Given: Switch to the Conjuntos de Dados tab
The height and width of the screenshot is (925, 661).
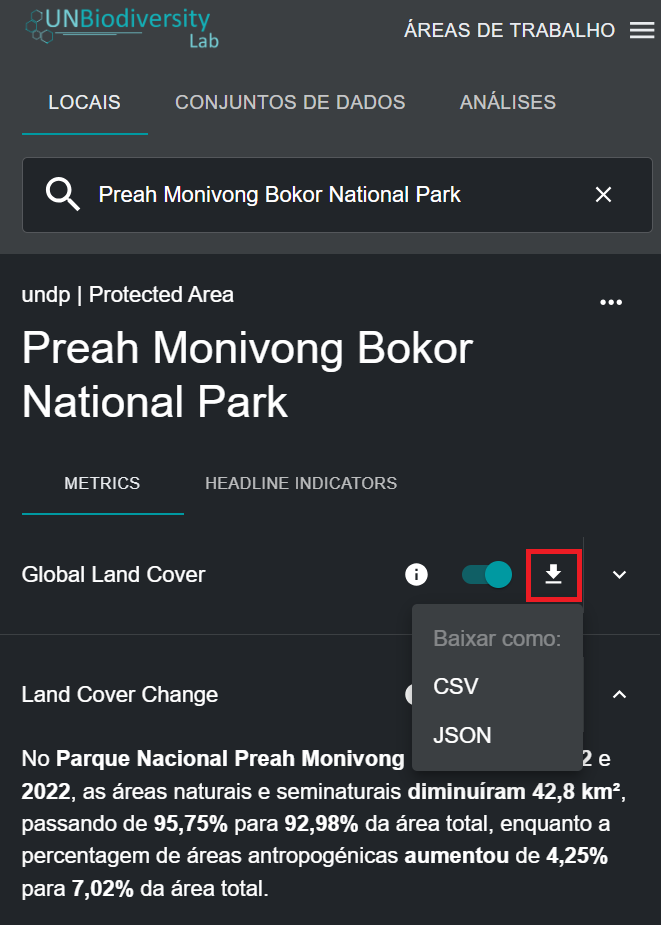Looking at the screenshot, I should tap(290, 103).
